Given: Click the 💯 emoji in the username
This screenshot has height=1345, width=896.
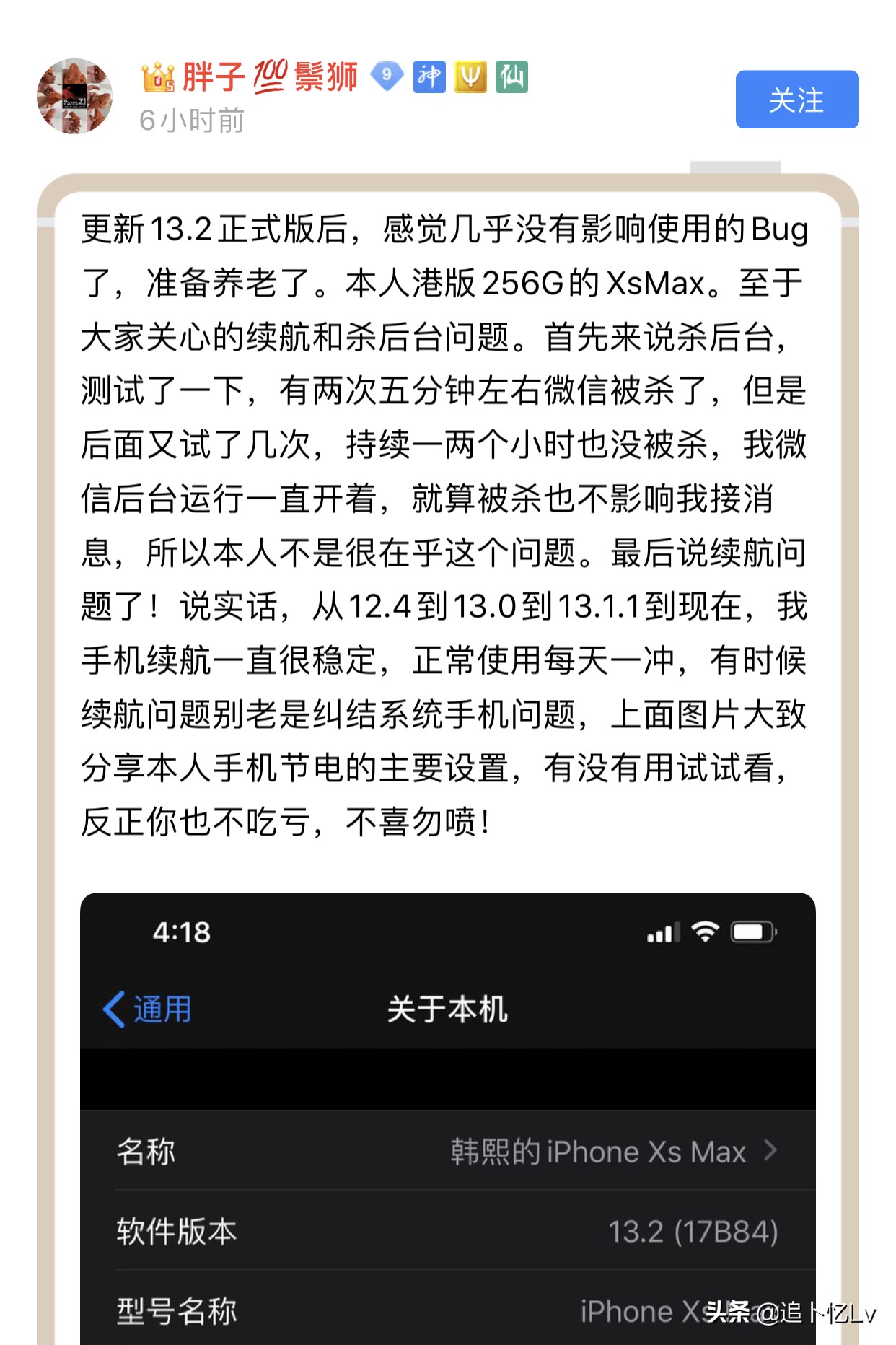Looking at the screenshot, I should click(271, 76).
